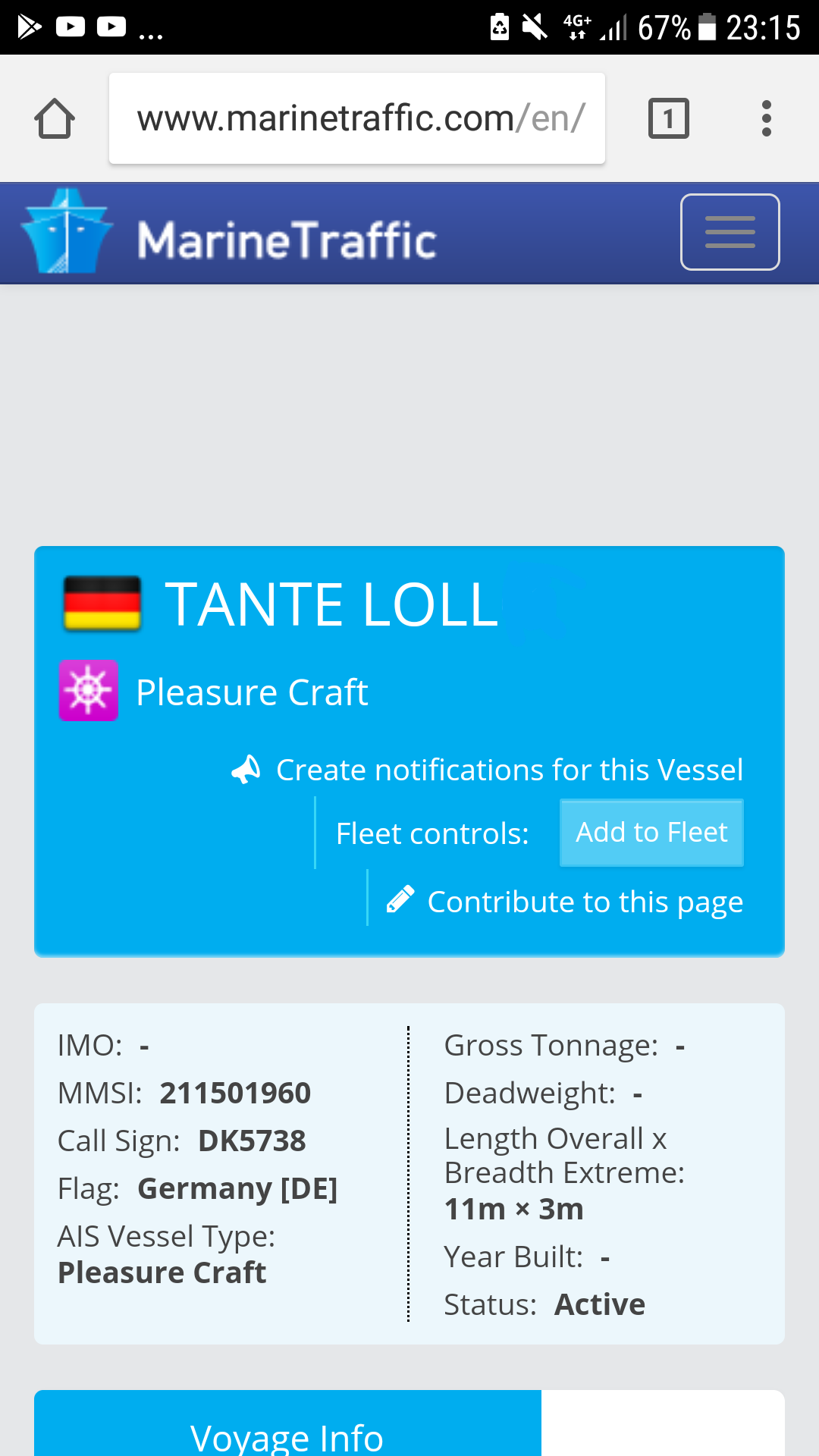The height and width of the screenshot is (1456, 819).
Task: Tap the browser home icon
Action: point(55,118)
